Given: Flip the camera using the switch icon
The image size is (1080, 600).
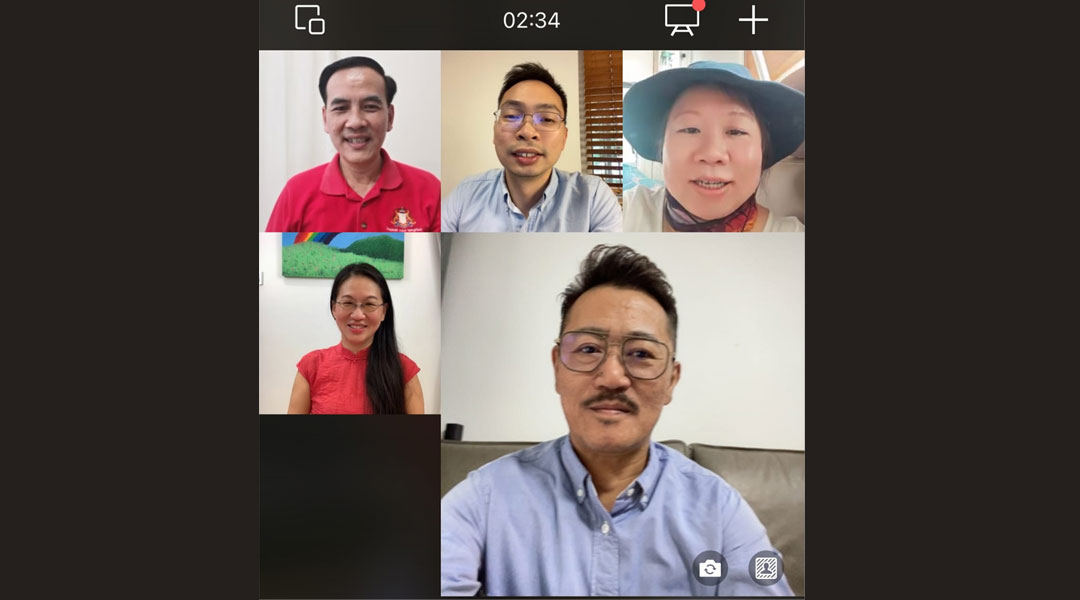Looking at the screenshot, I should pyautogui.click(x=710, y=568).
